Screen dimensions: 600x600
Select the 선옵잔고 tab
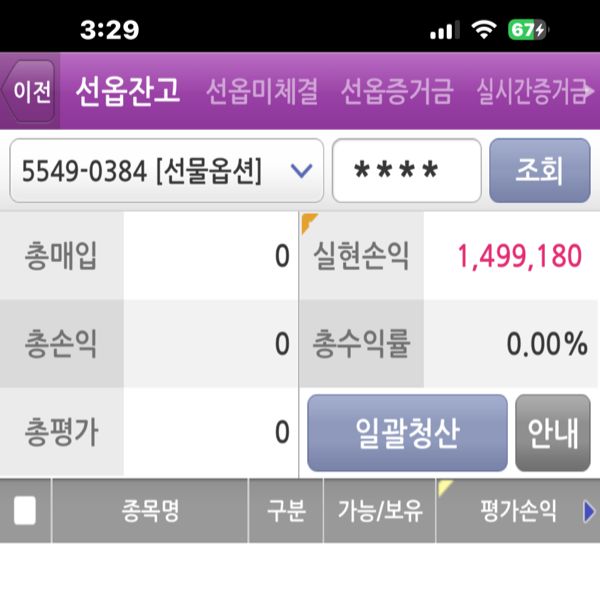tap(128, 91)
